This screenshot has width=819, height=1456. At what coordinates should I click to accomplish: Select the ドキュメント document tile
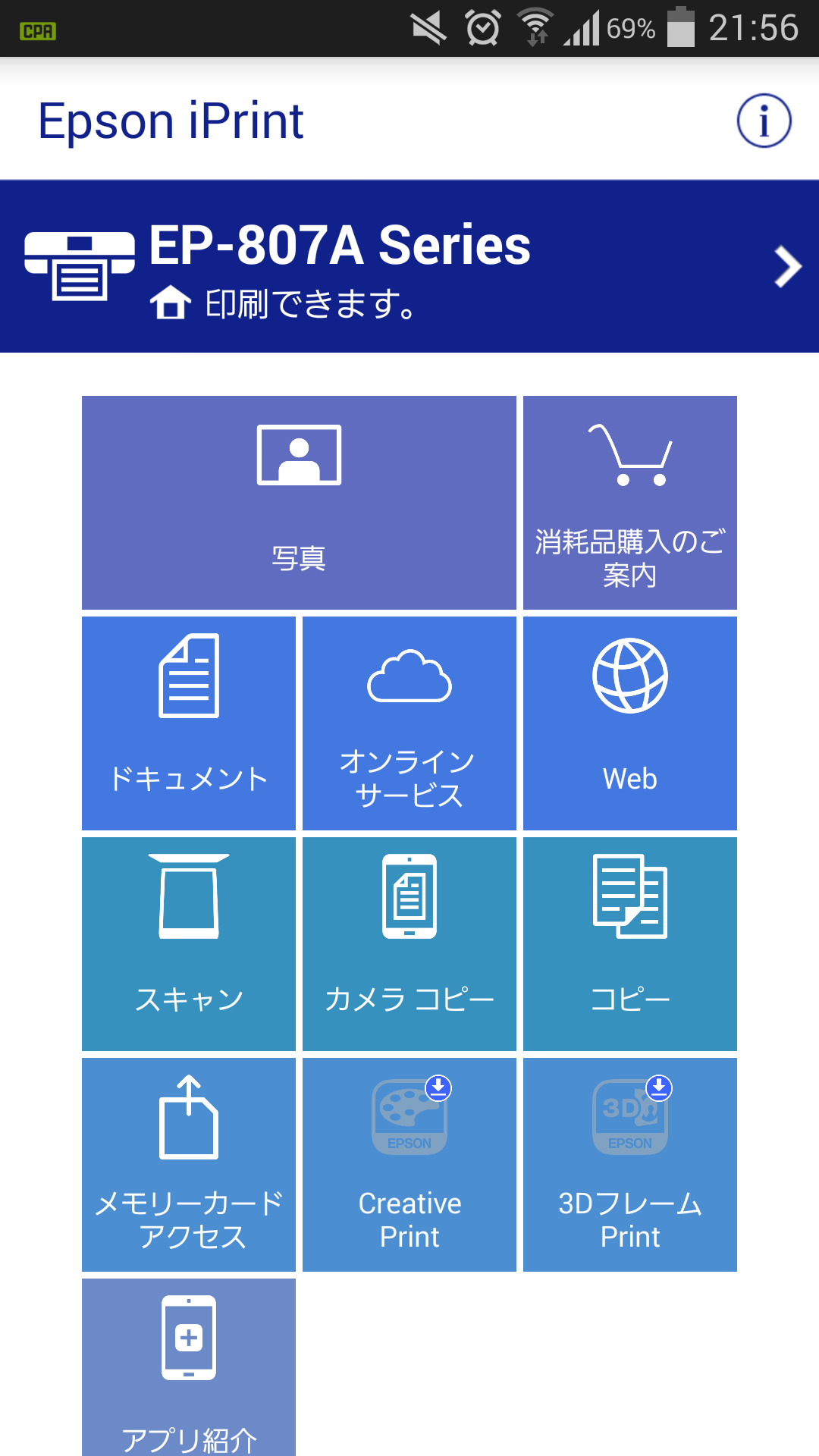(x=189, y=723)
